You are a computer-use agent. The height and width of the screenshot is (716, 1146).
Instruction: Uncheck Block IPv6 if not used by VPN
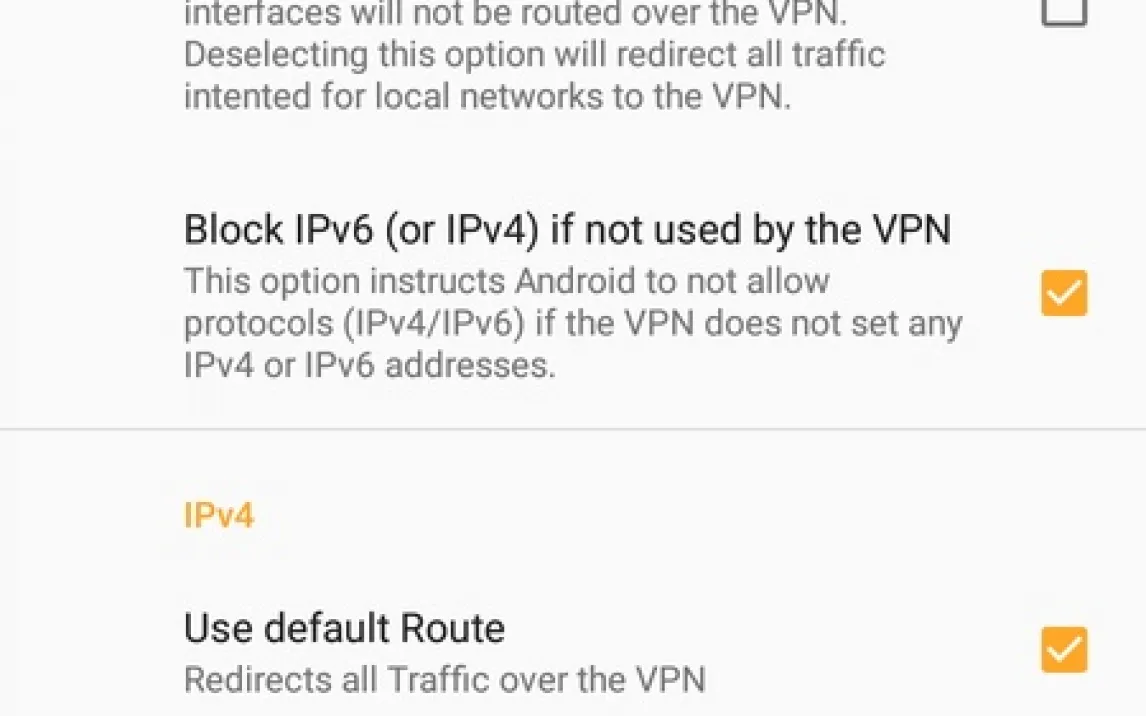point(1064,293)
